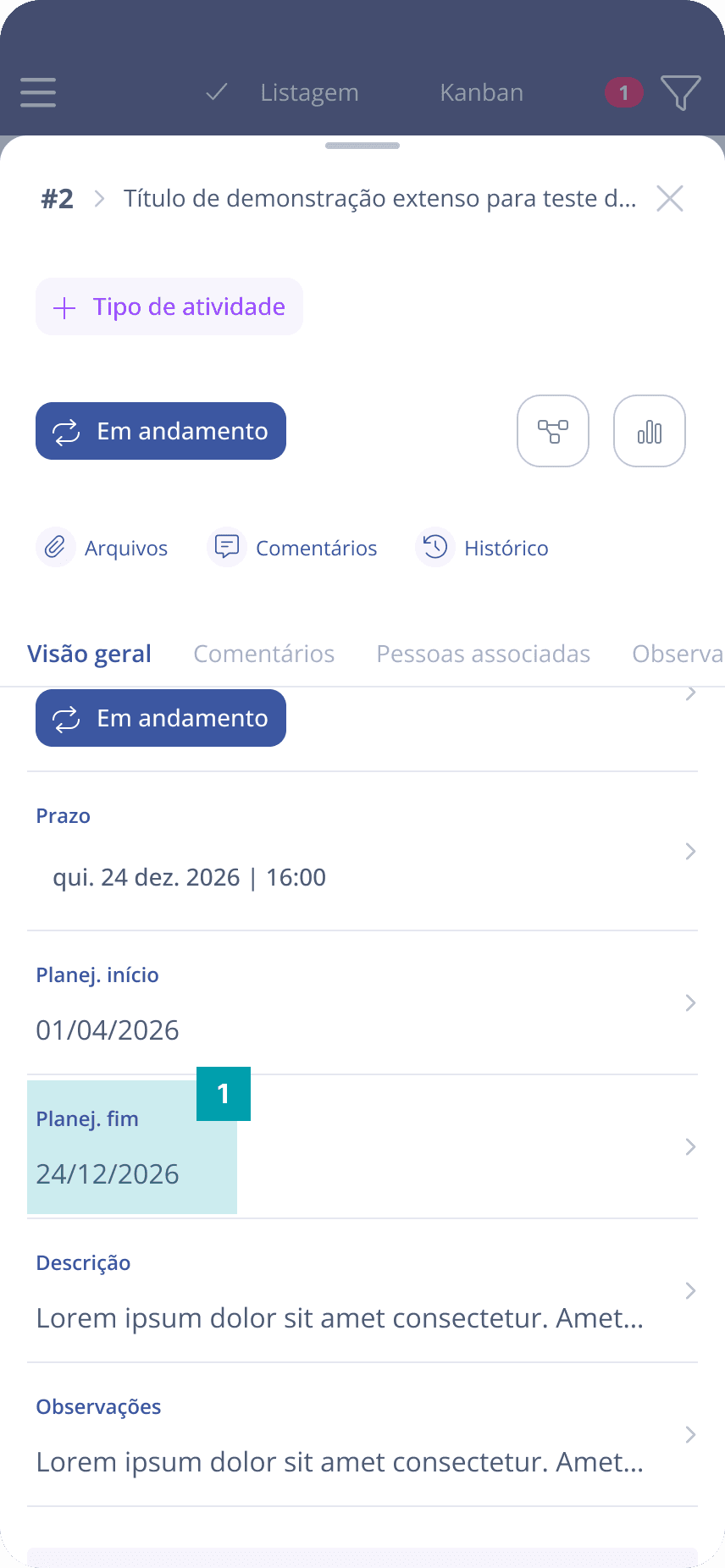Switch to the Comentários tab
This screenshot has height=1568, width=725.
pyautogui.click(x=263, y=653)
